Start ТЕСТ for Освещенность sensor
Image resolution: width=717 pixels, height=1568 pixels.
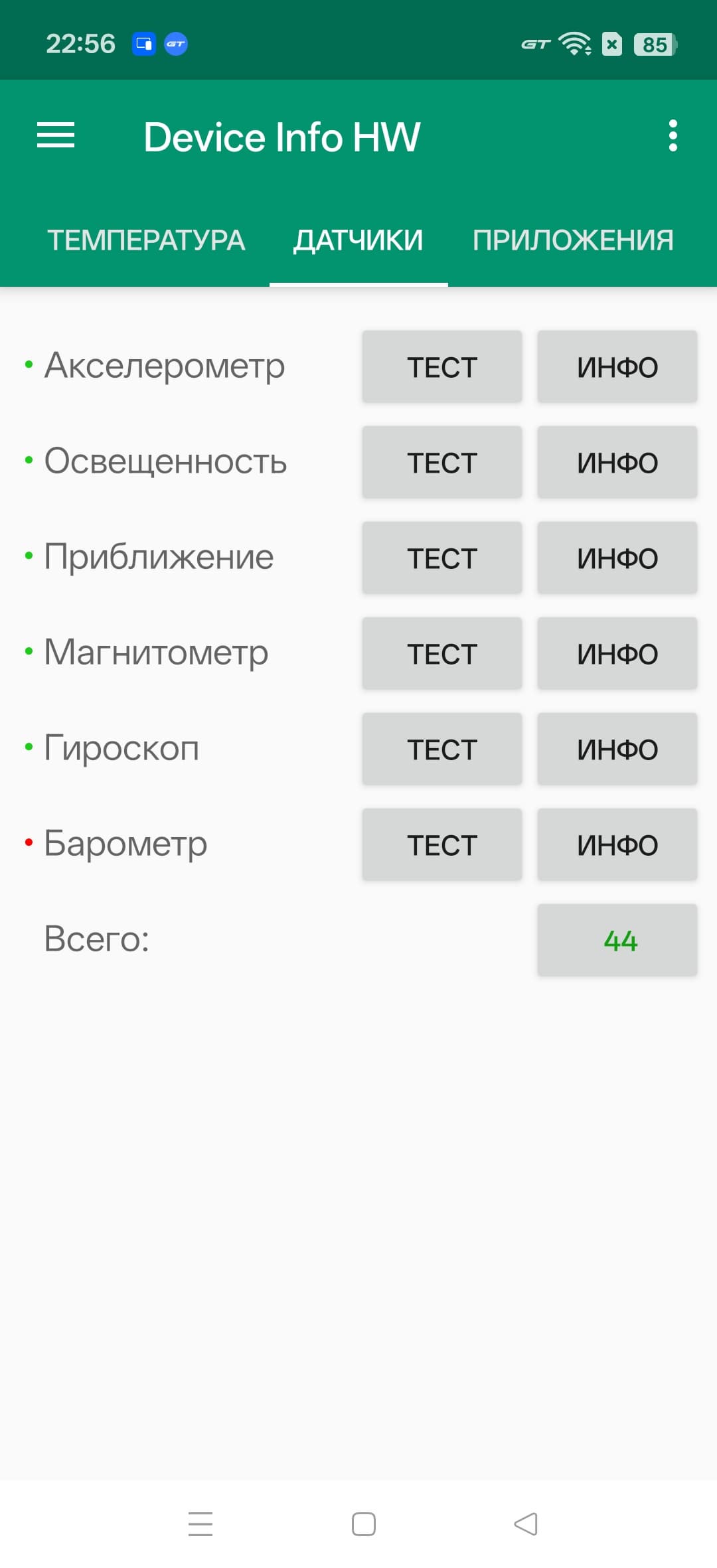(x=442, y=463)
